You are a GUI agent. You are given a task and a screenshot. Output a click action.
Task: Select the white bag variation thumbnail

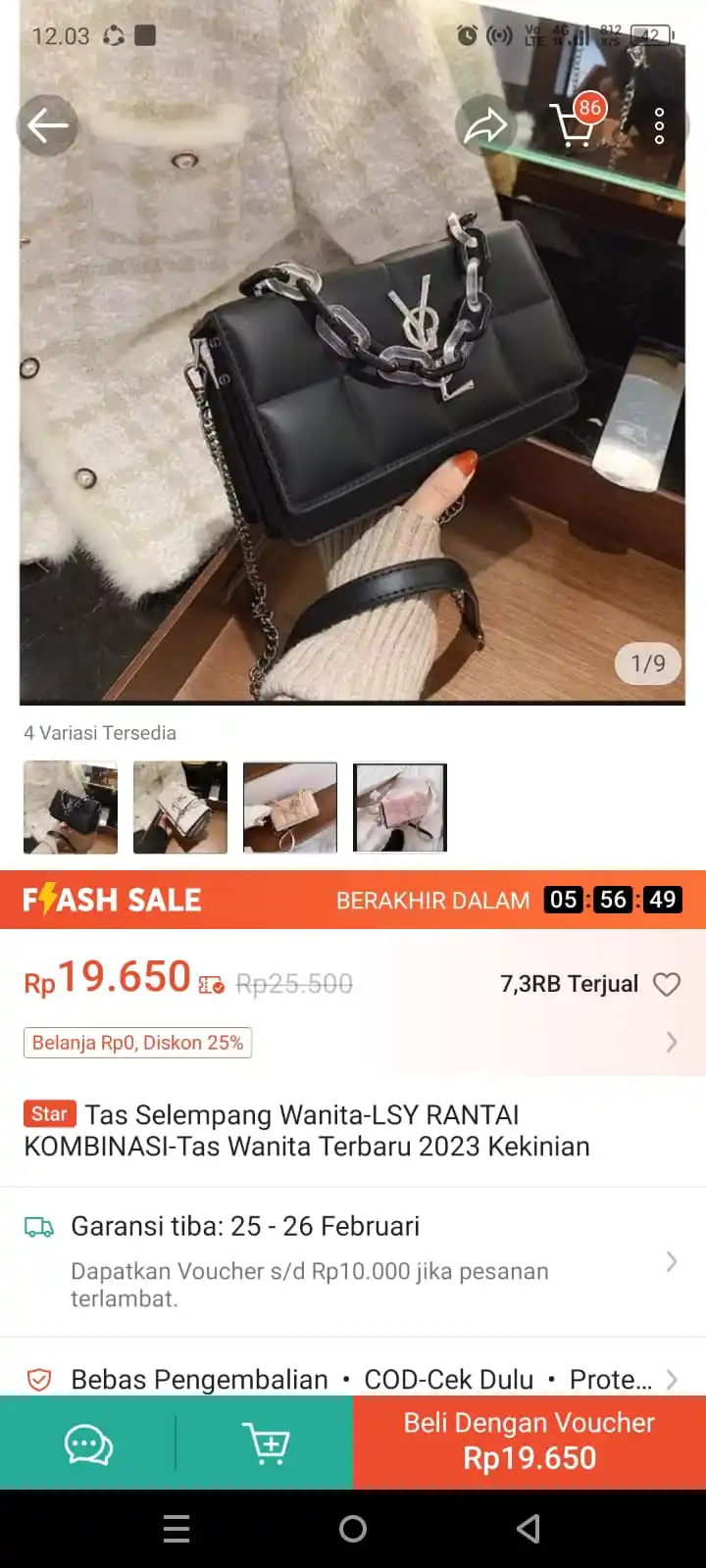[x=180, y=807]
